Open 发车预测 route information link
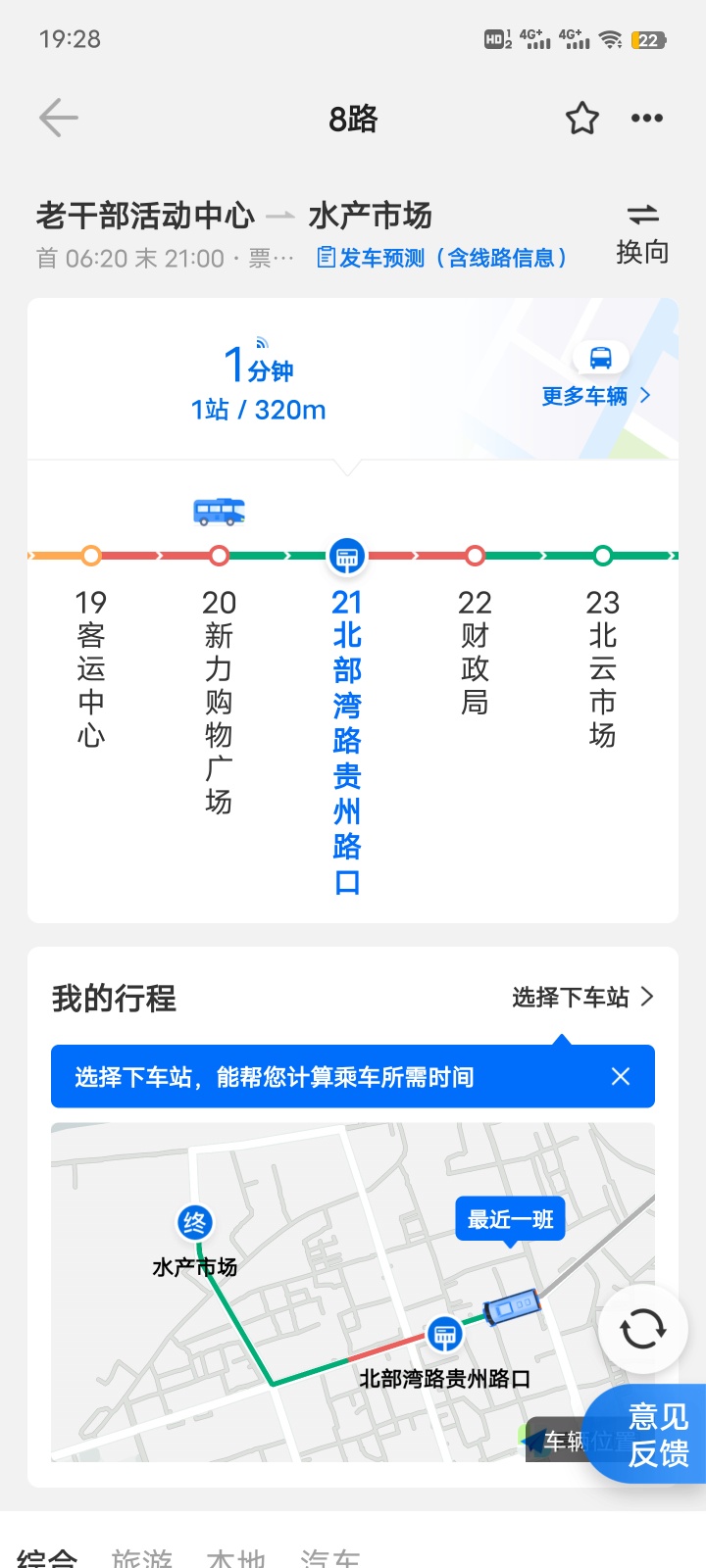 click(x=441, y=258)
